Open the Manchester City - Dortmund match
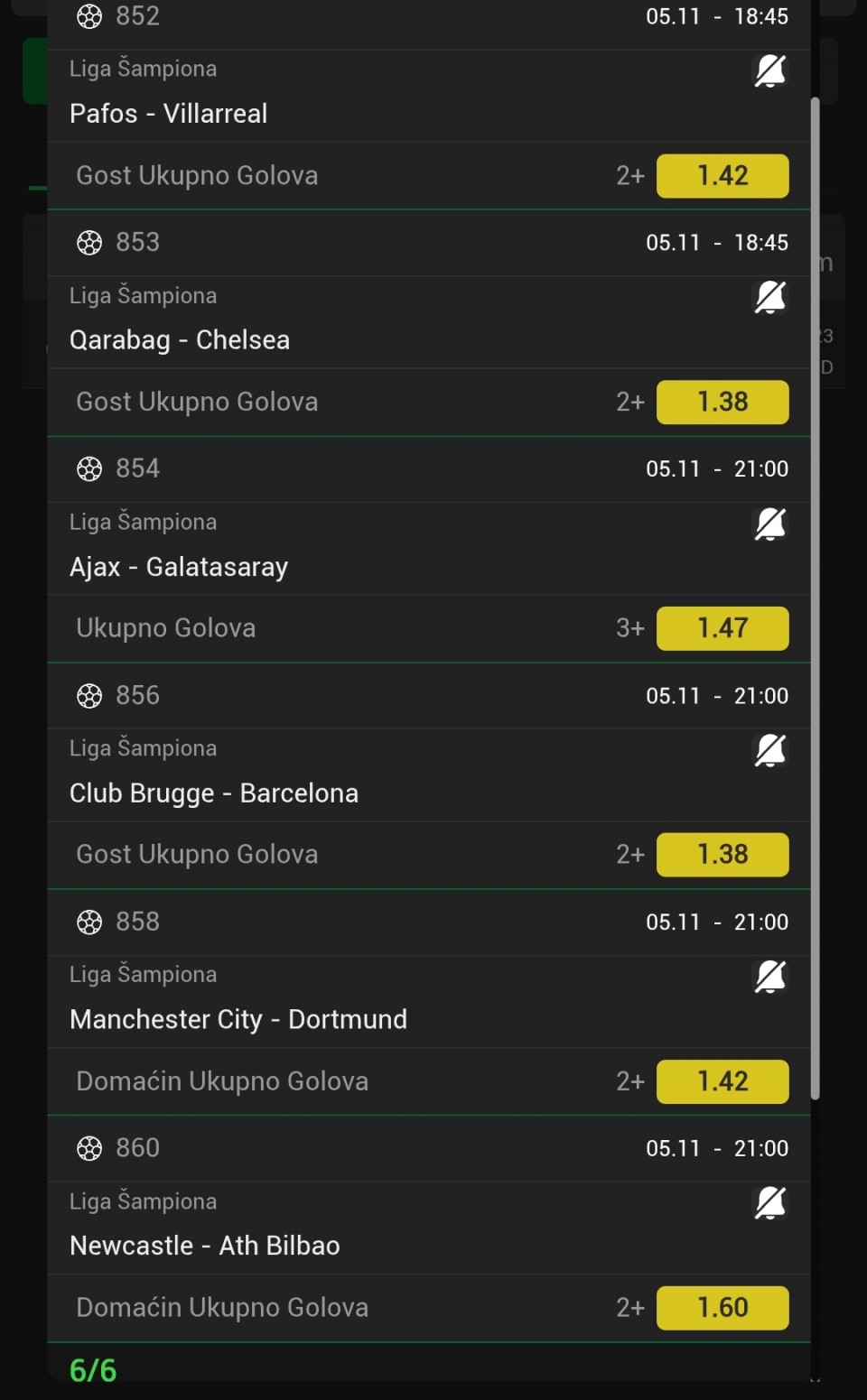This screenshot has height=1400, width=867. tap(238, 1020)
